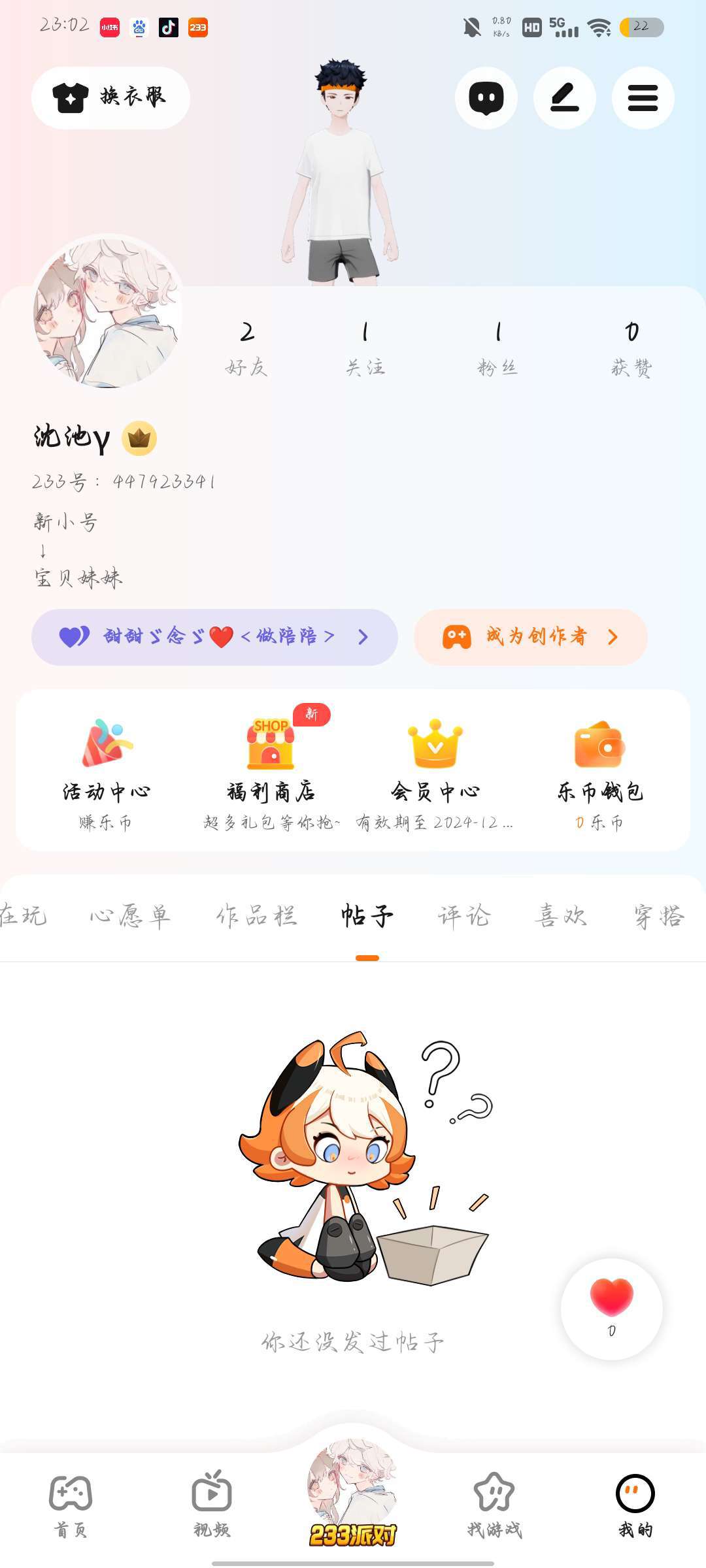Tap the floating red heart button
Screen dimensions: 706x1568
[x=611, y=1309]
